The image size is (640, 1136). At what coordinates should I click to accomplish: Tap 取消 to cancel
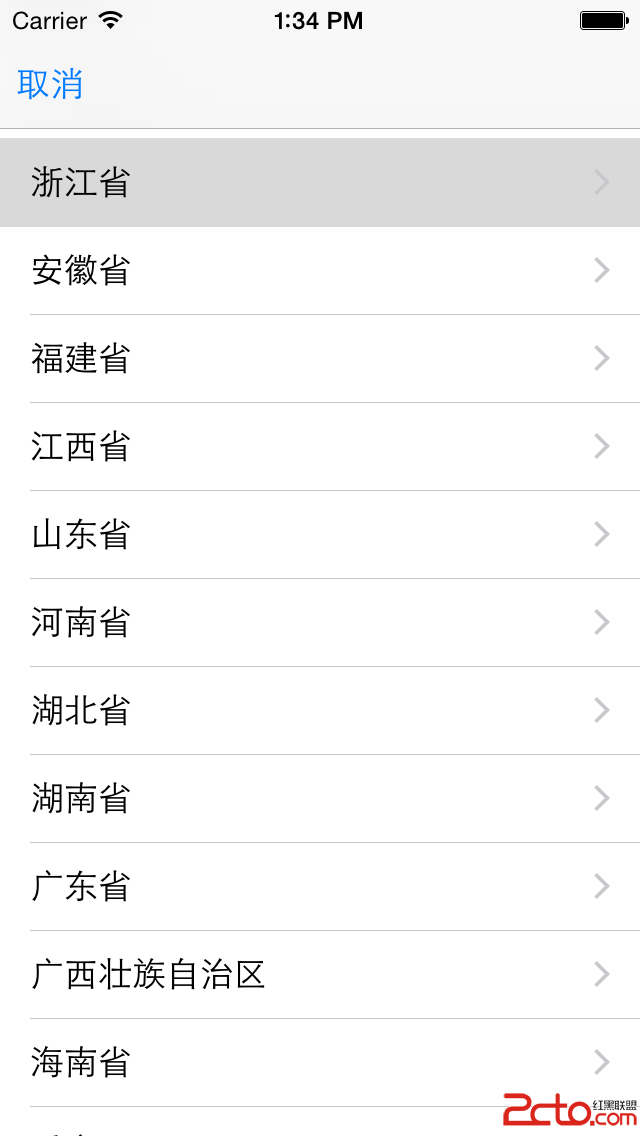[50, 84]
